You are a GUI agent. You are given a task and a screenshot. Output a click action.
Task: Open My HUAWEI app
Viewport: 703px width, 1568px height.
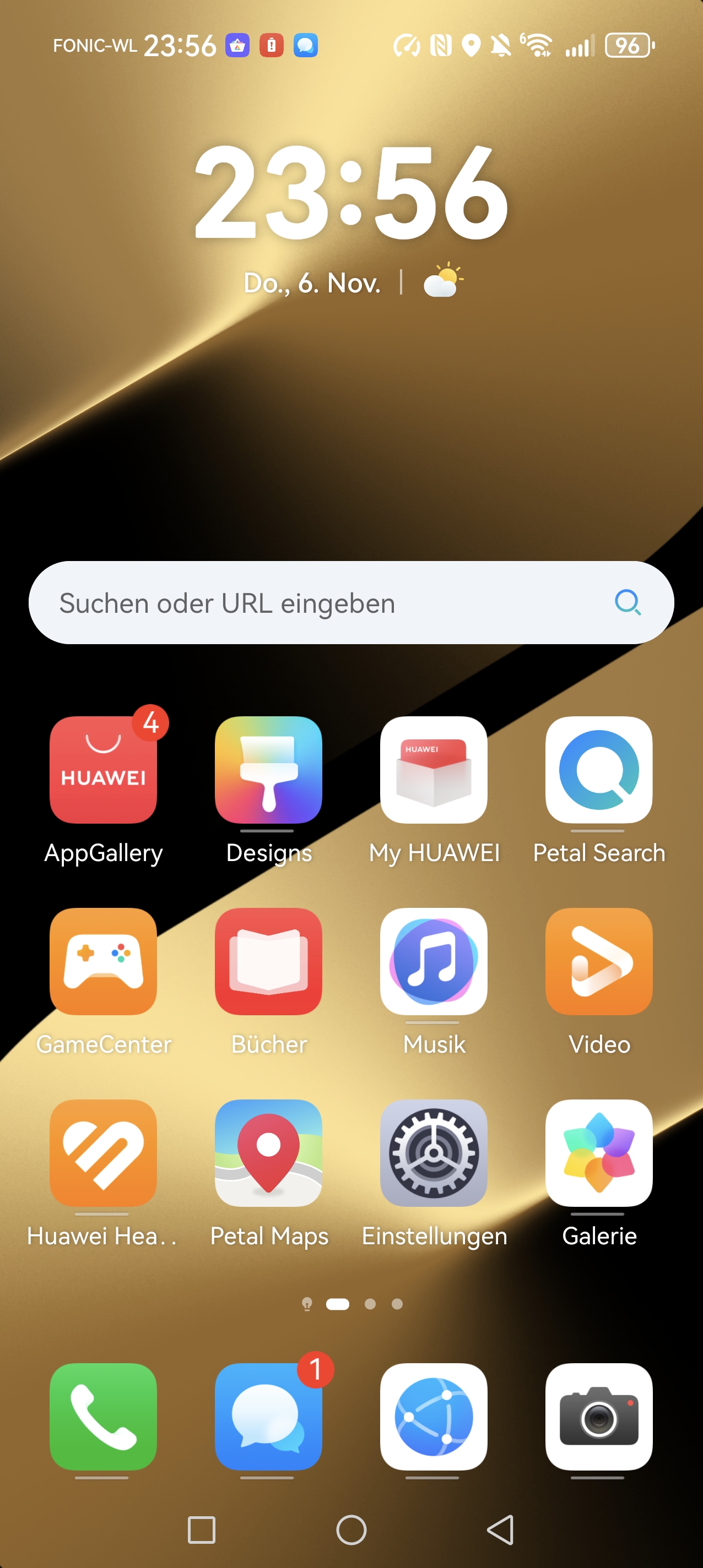pyautogui.click(x=434, y=770)
